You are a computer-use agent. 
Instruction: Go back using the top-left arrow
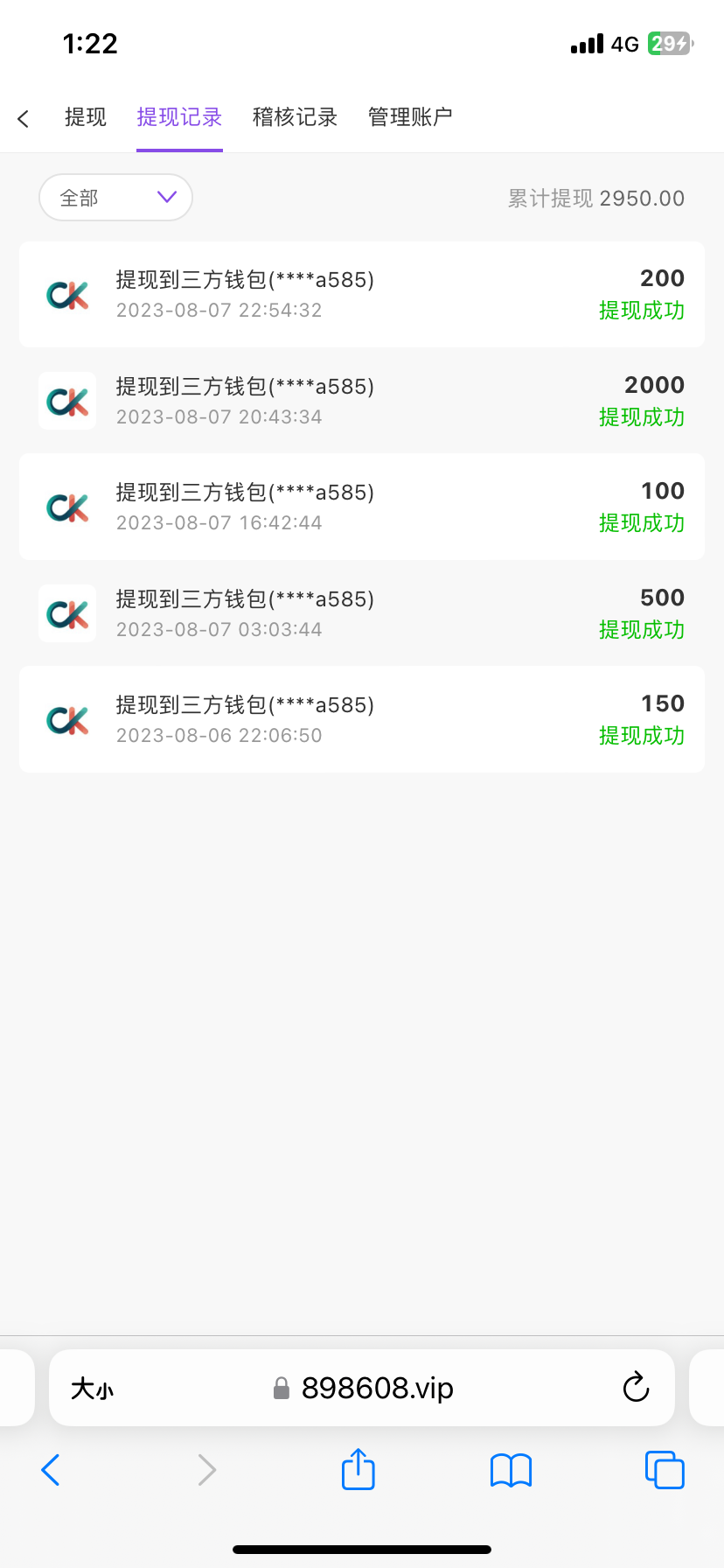pyautogui.click(x=24, y=118)
